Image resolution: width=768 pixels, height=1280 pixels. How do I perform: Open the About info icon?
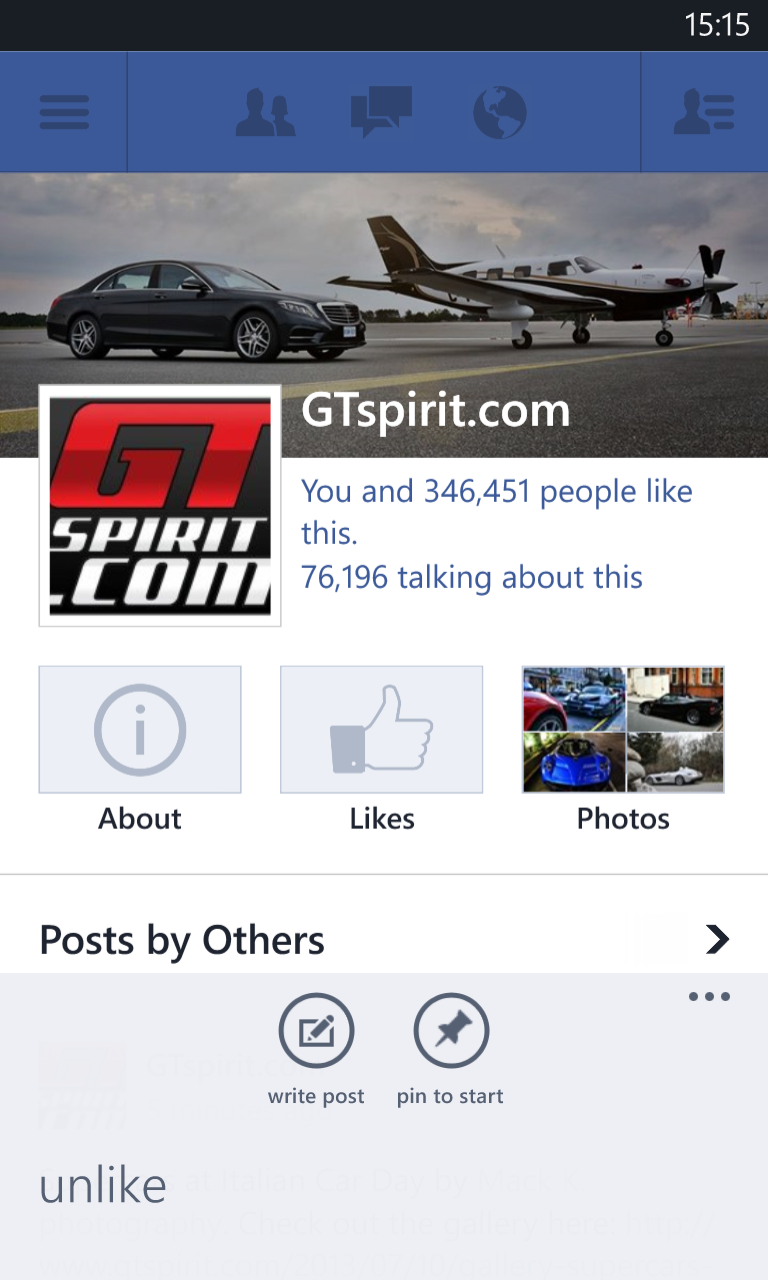(x=139, y=729)
